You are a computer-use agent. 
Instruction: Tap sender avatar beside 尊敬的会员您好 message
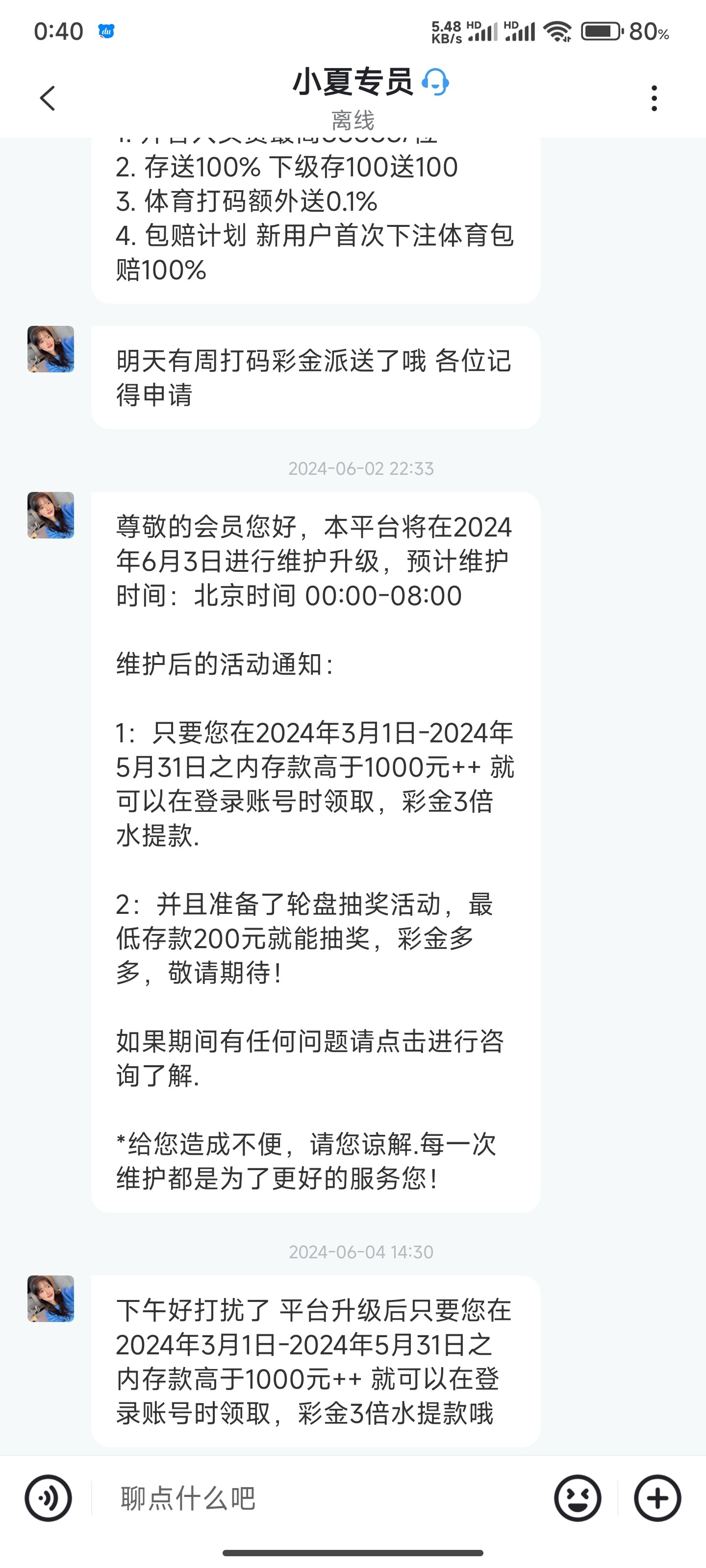(50, 515)
